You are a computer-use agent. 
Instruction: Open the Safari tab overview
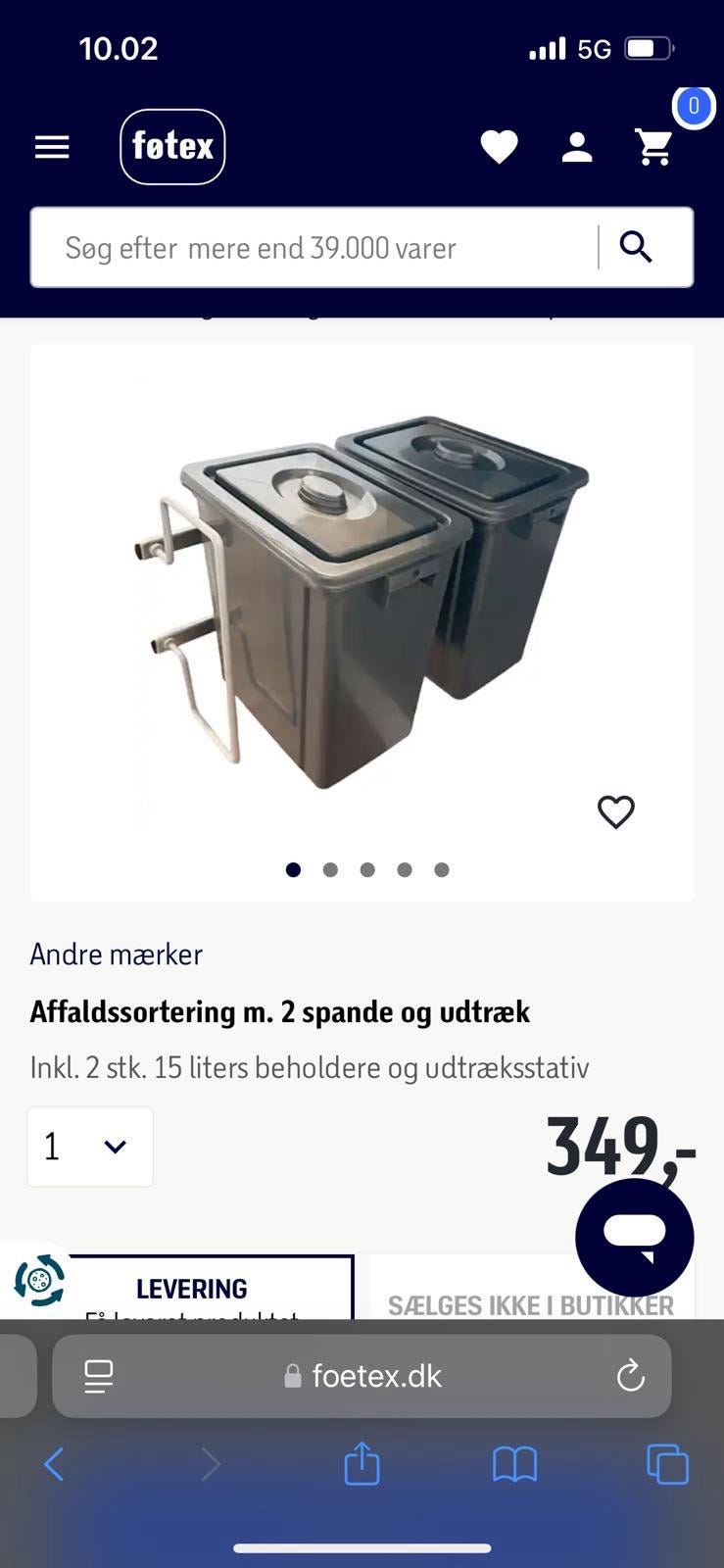click(x=666, y=1464)
